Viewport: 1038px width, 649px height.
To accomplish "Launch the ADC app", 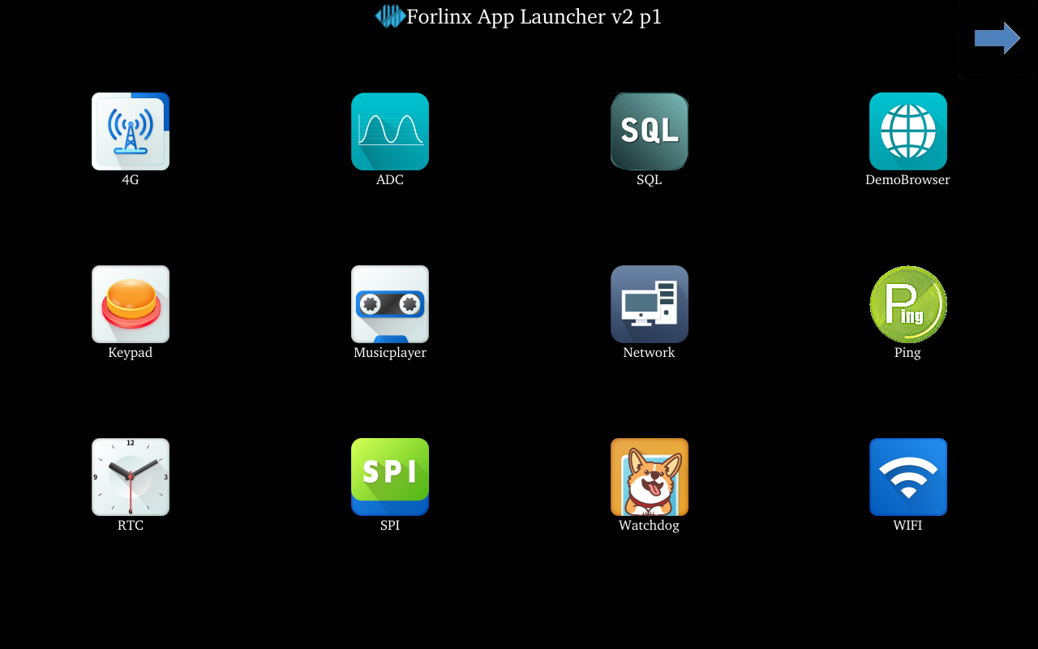I will point(390,132).
